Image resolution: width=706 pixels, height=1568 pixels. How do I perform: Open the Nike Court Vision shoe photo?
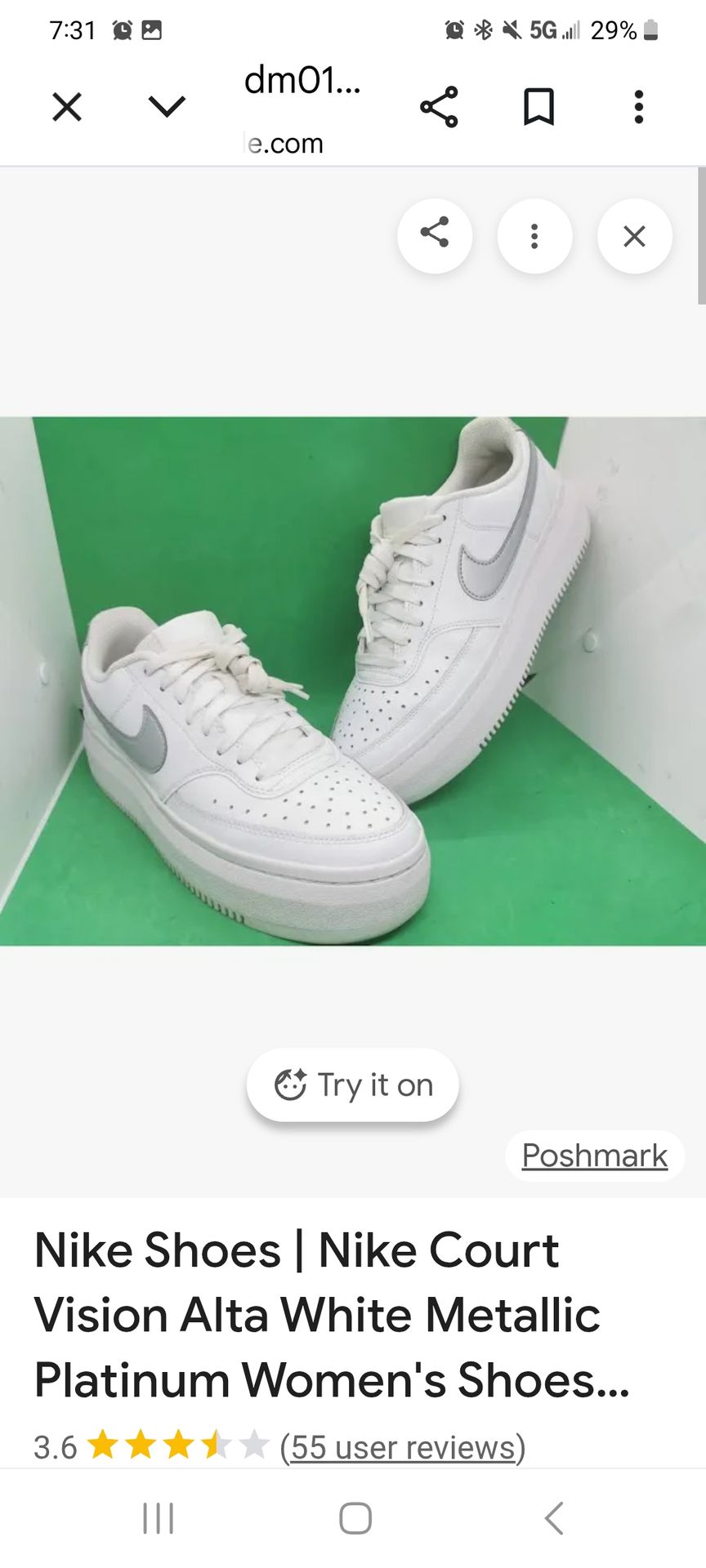click(353, 681)
